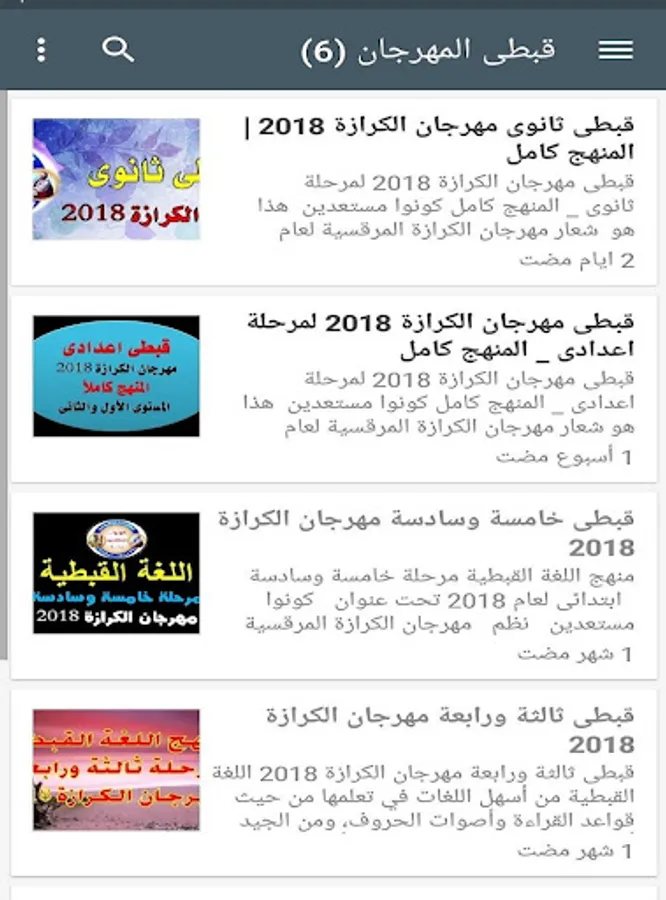The height and width of the screenshot is (900, 666).
Task: Open the three-dot overflow menu
Action: coord(41,50)
